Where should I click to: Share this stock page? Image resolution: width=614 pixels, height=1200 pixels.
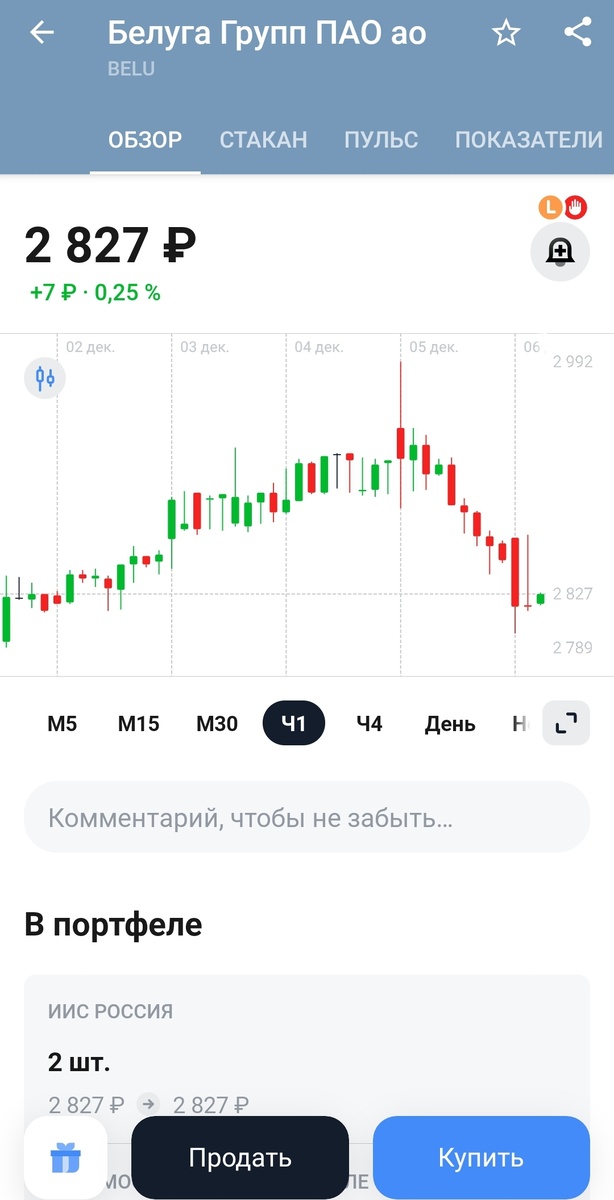click(x=578, y=32)
